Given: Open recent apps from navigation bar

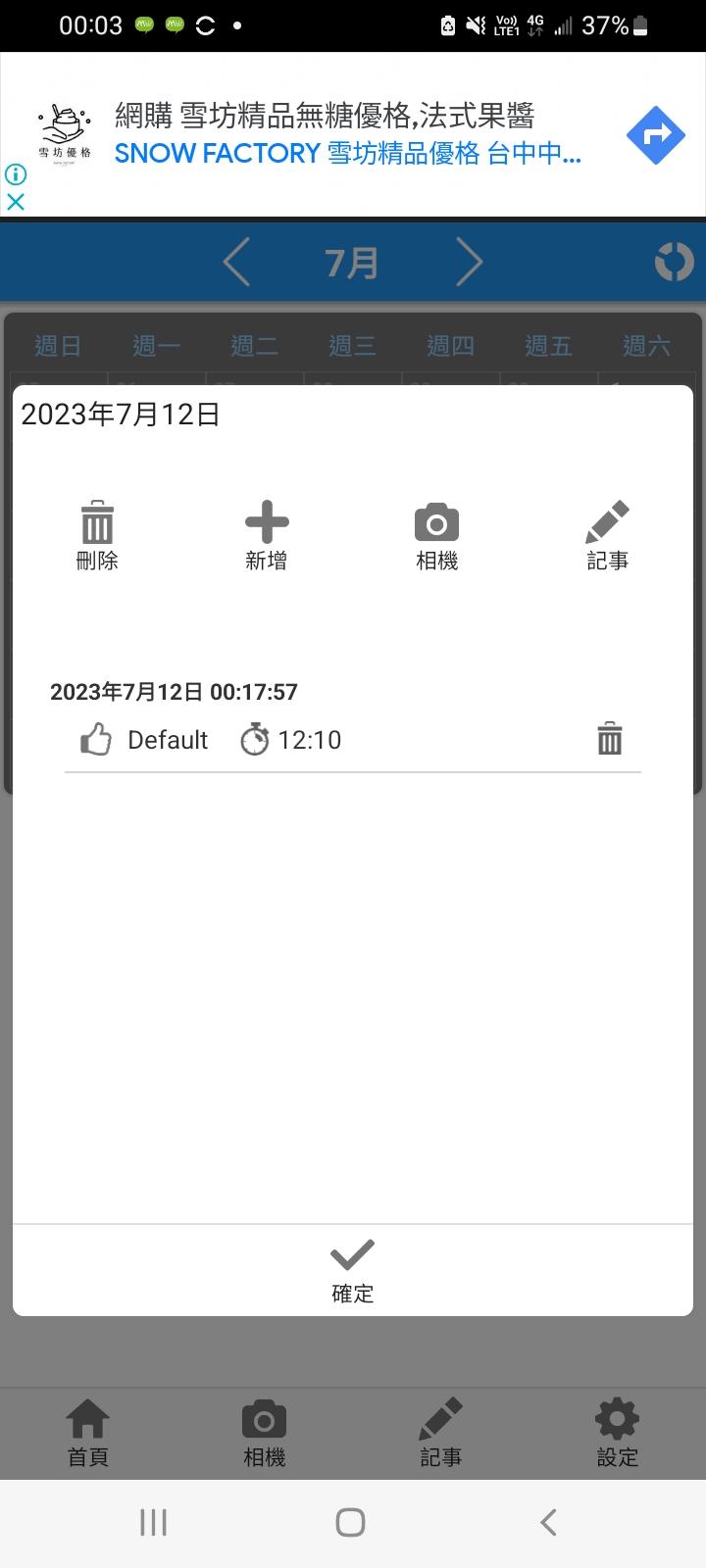Looking at the screenshot, I should (x=154, y=1522).
